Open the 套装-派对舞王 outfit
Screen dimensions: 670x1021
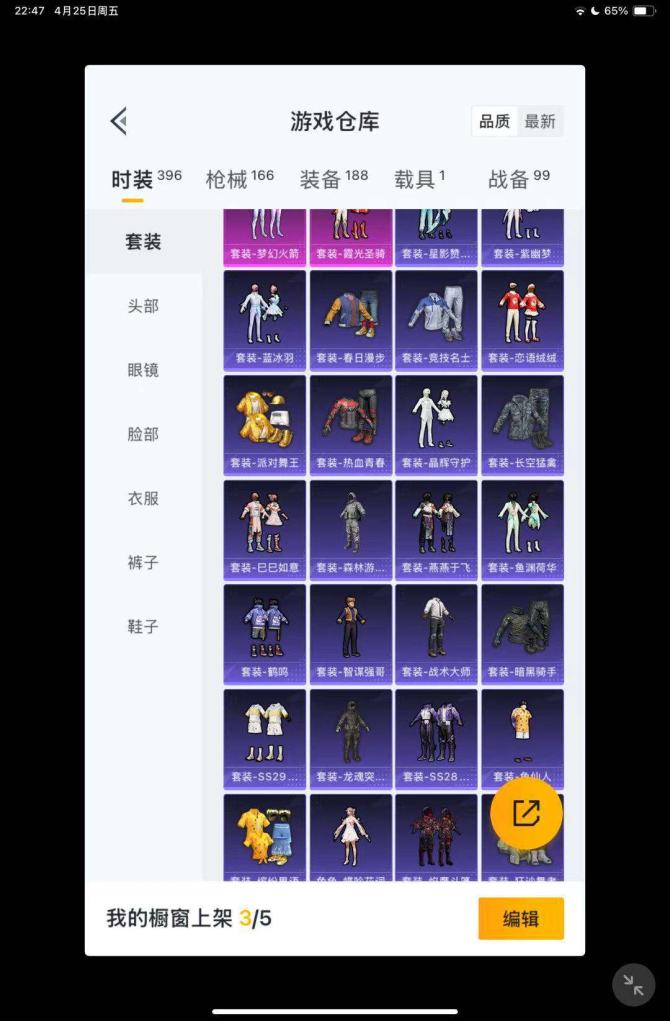pyautogui.click(x=265, y=424)
